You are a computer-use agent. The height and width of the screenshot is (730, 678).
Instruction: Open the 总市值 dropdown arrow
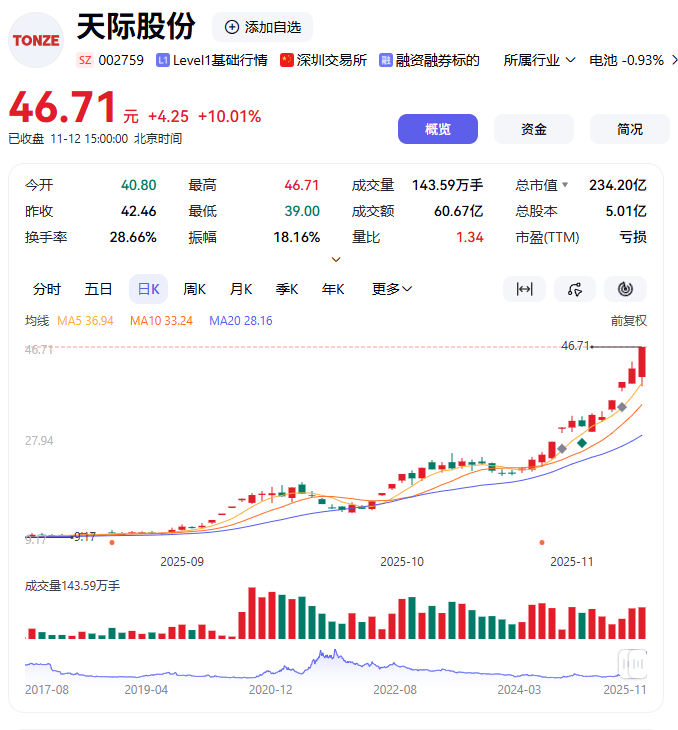point(564,185)
